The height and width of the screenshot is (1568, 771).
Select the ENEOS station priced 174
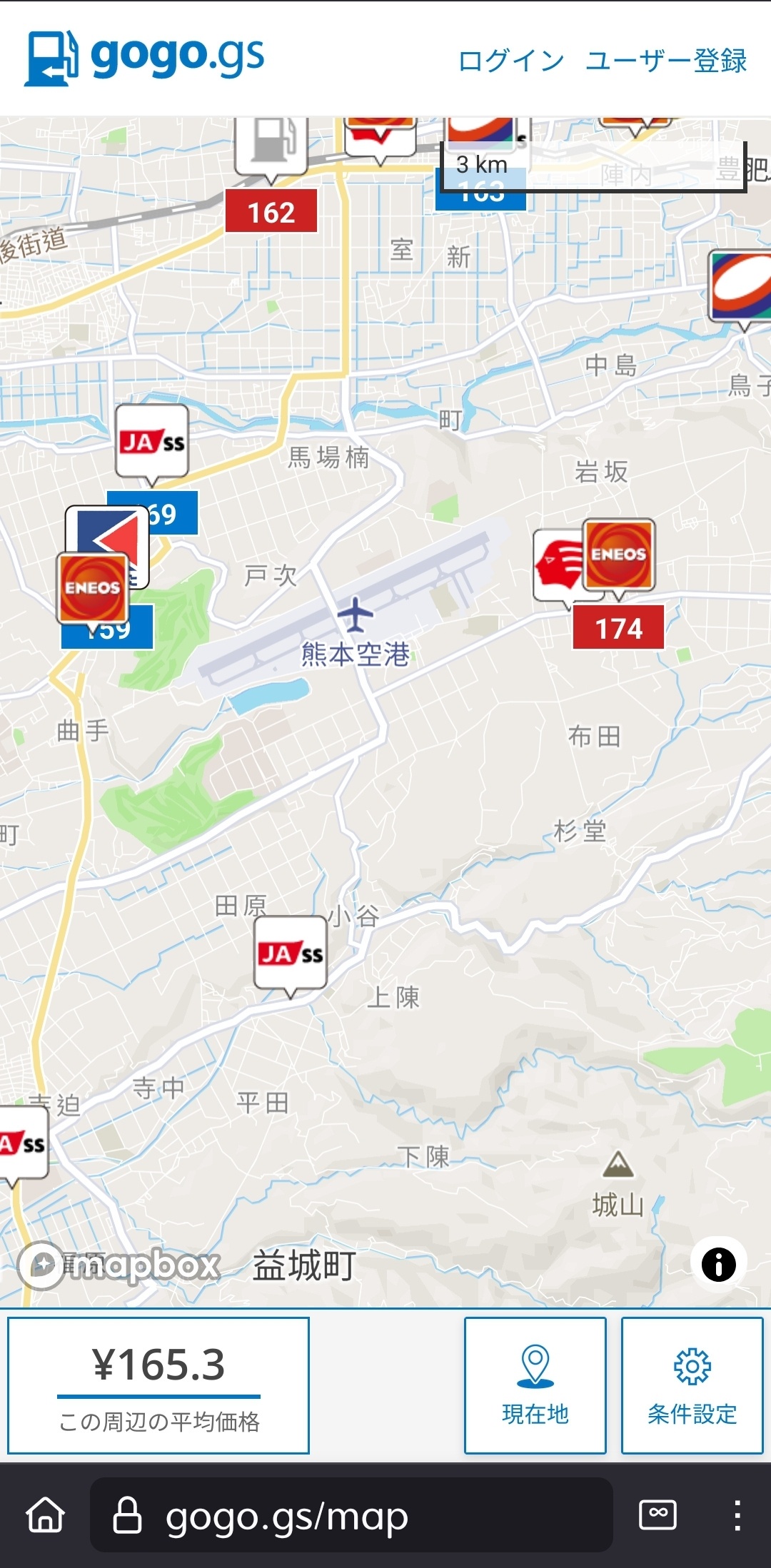(x=618, y=555)
